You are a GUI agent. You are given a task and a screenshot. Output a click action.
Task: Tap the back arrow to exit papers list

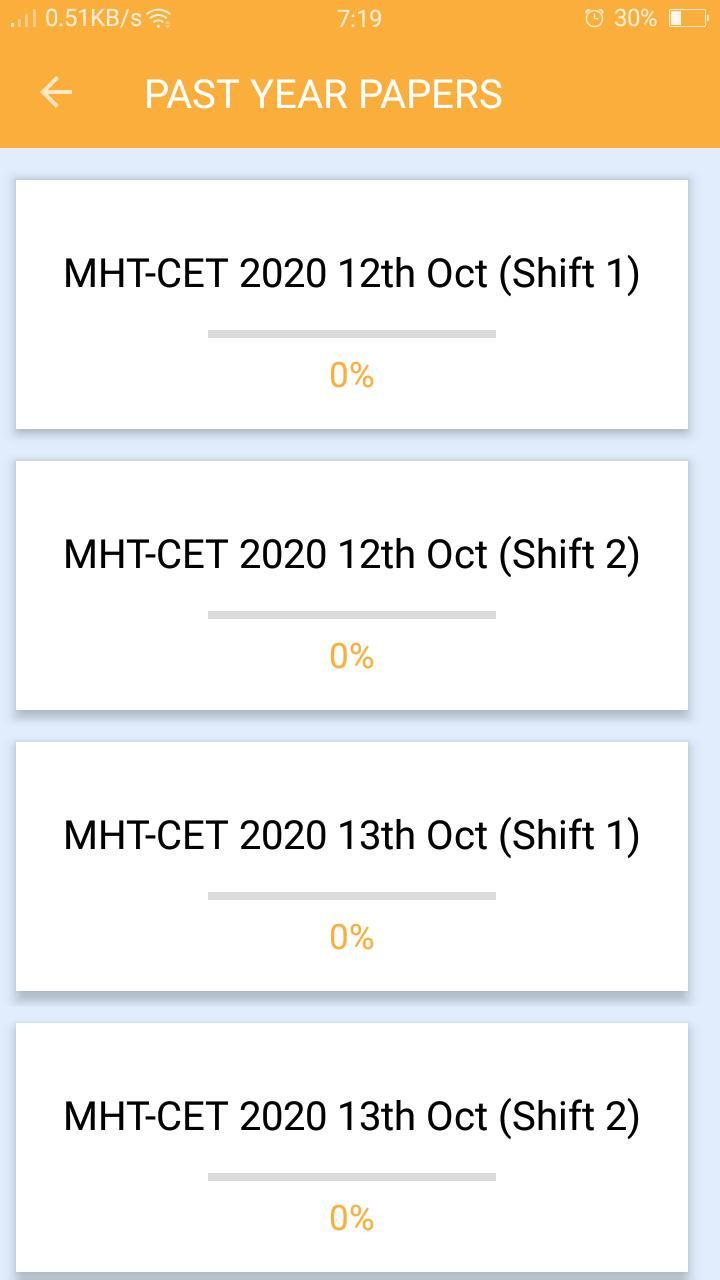[54, 93]
